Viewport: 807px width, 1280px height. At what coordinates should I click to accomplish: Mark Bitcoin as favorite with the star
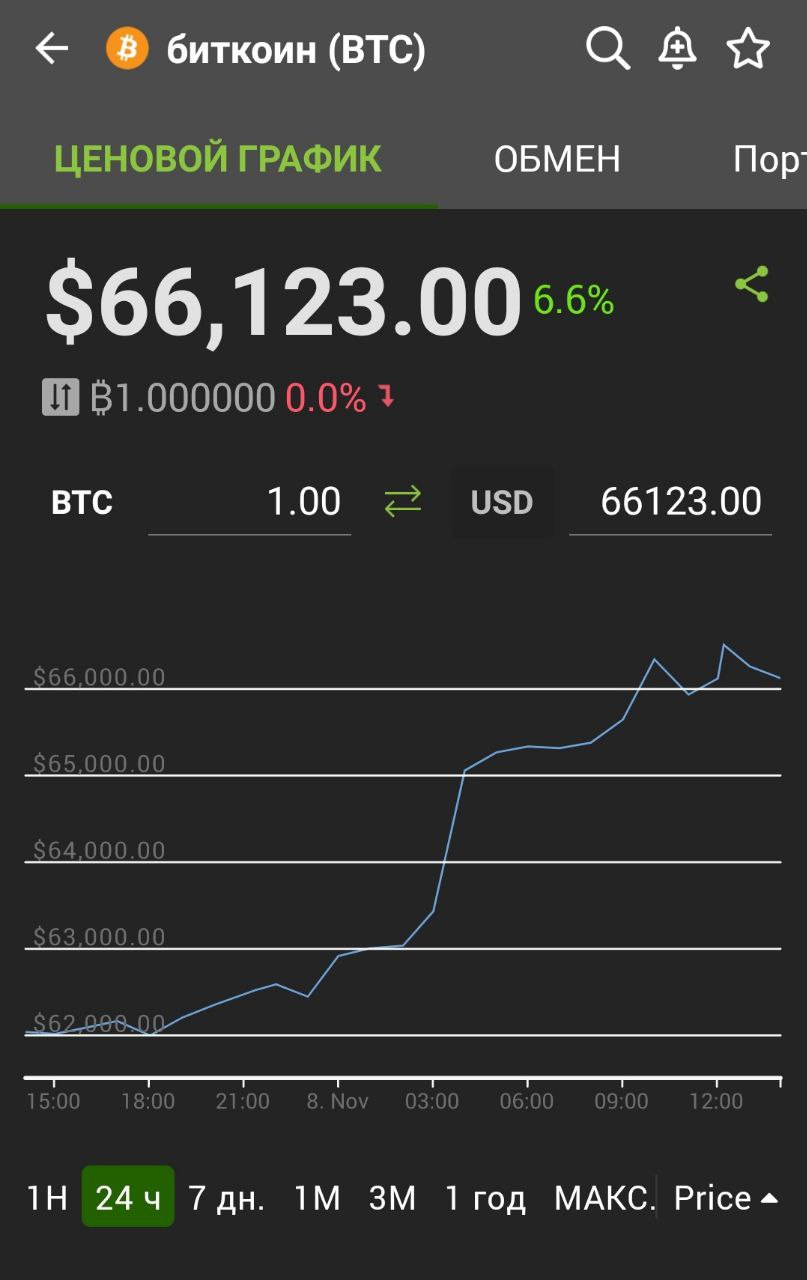coord(748,49)
